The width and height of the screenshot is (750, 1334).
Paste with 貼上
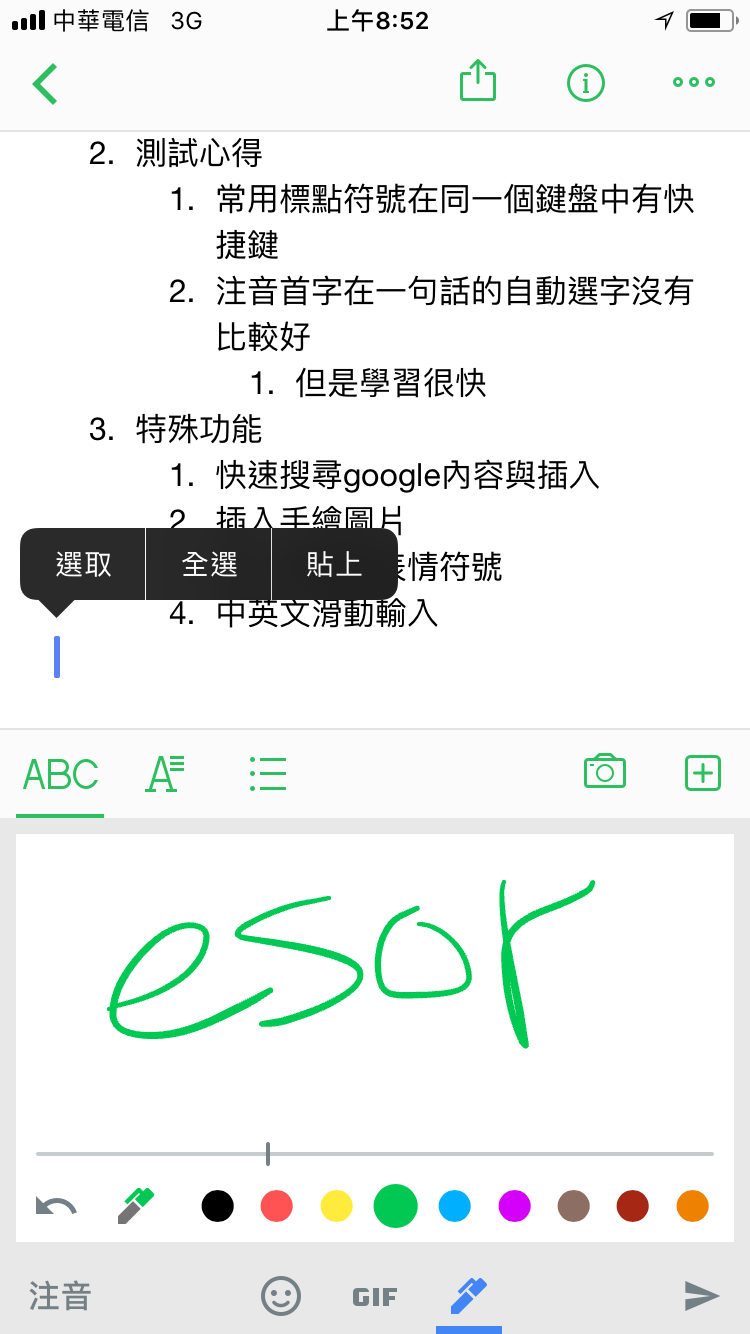[334, 564]
